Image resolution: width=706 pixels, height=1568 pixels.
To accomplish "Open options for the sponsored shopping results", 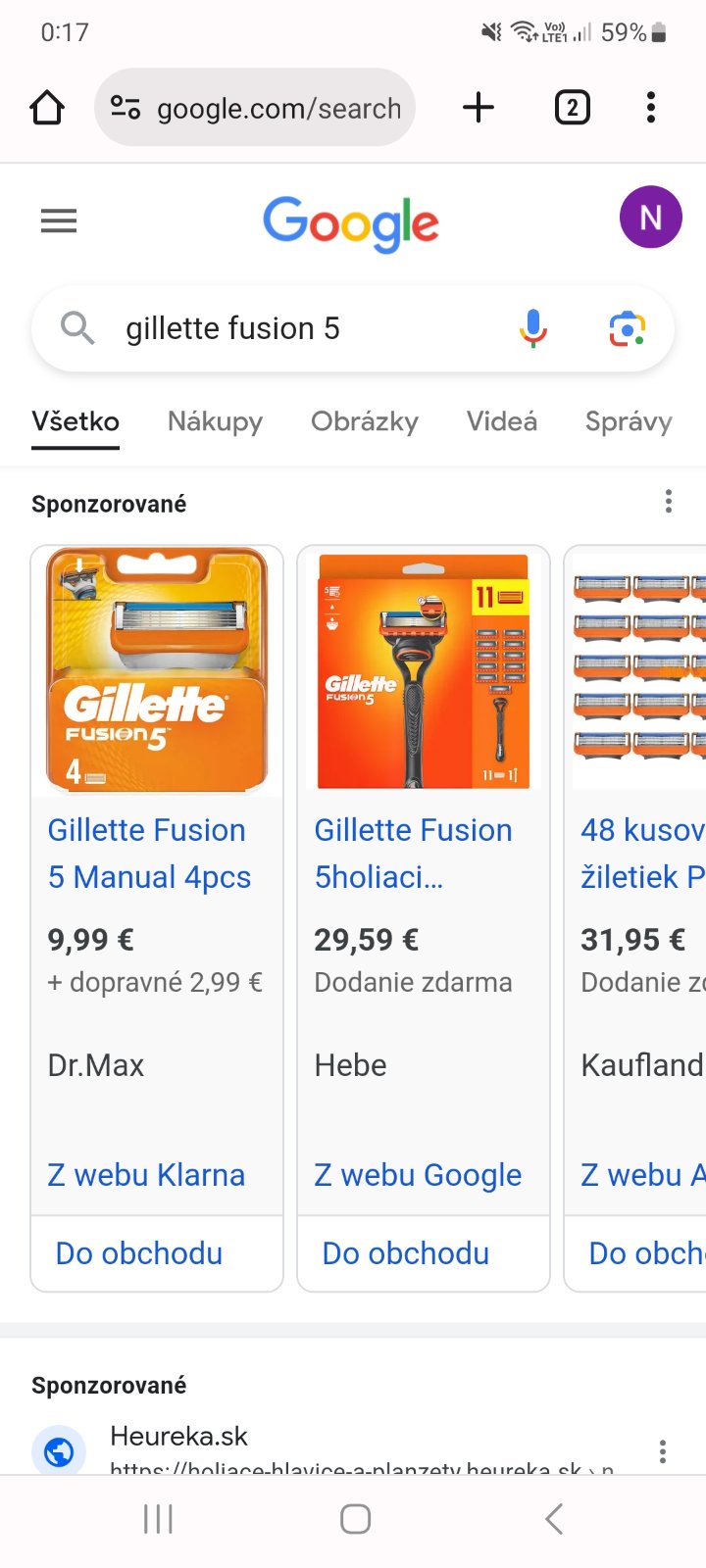I will (669, 502).
